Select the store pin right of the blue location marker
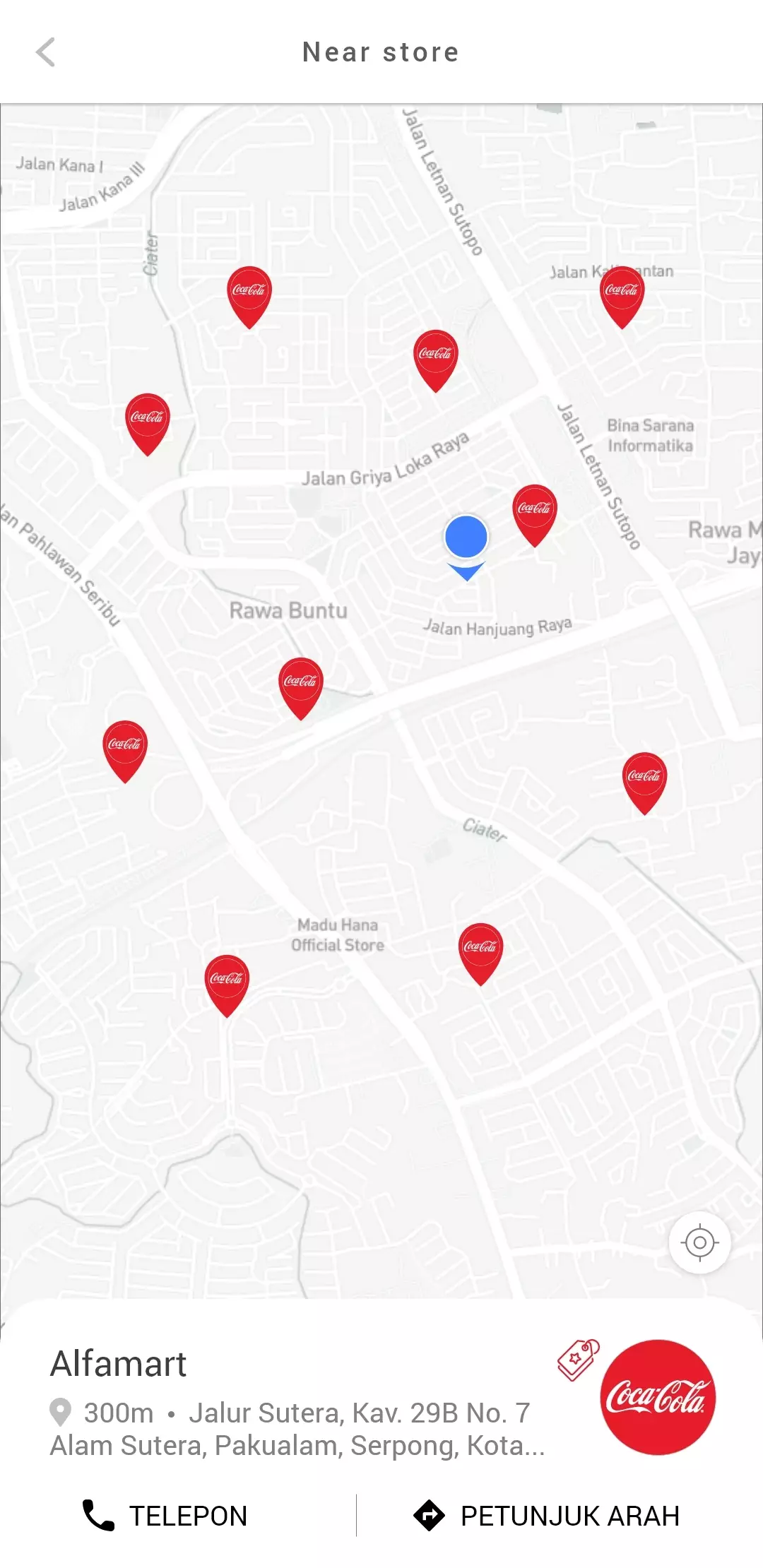Screen dimensions: 763x1568 tap(535, 515)
